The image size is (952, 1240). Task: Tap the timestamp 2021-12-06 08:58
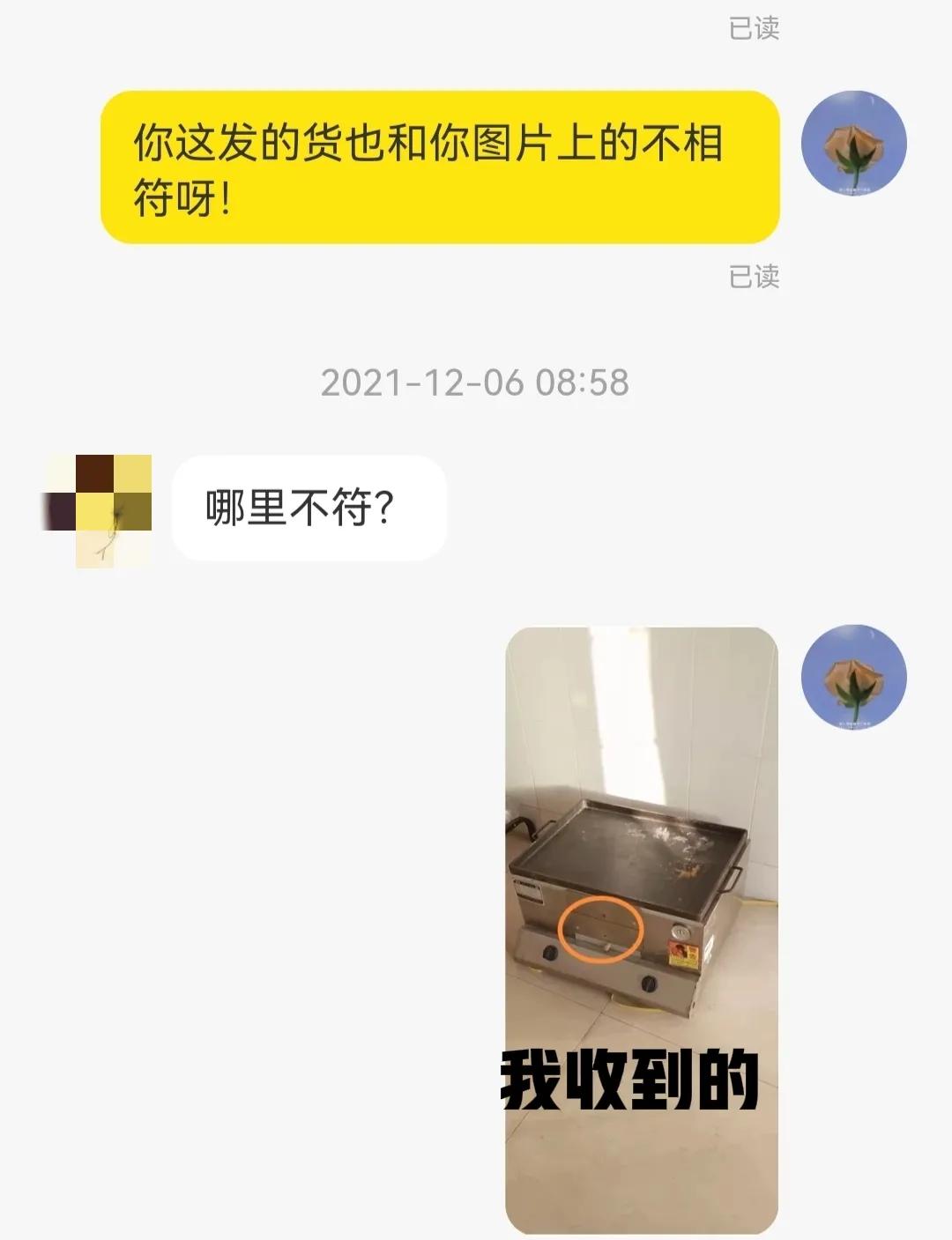(476, 381)
